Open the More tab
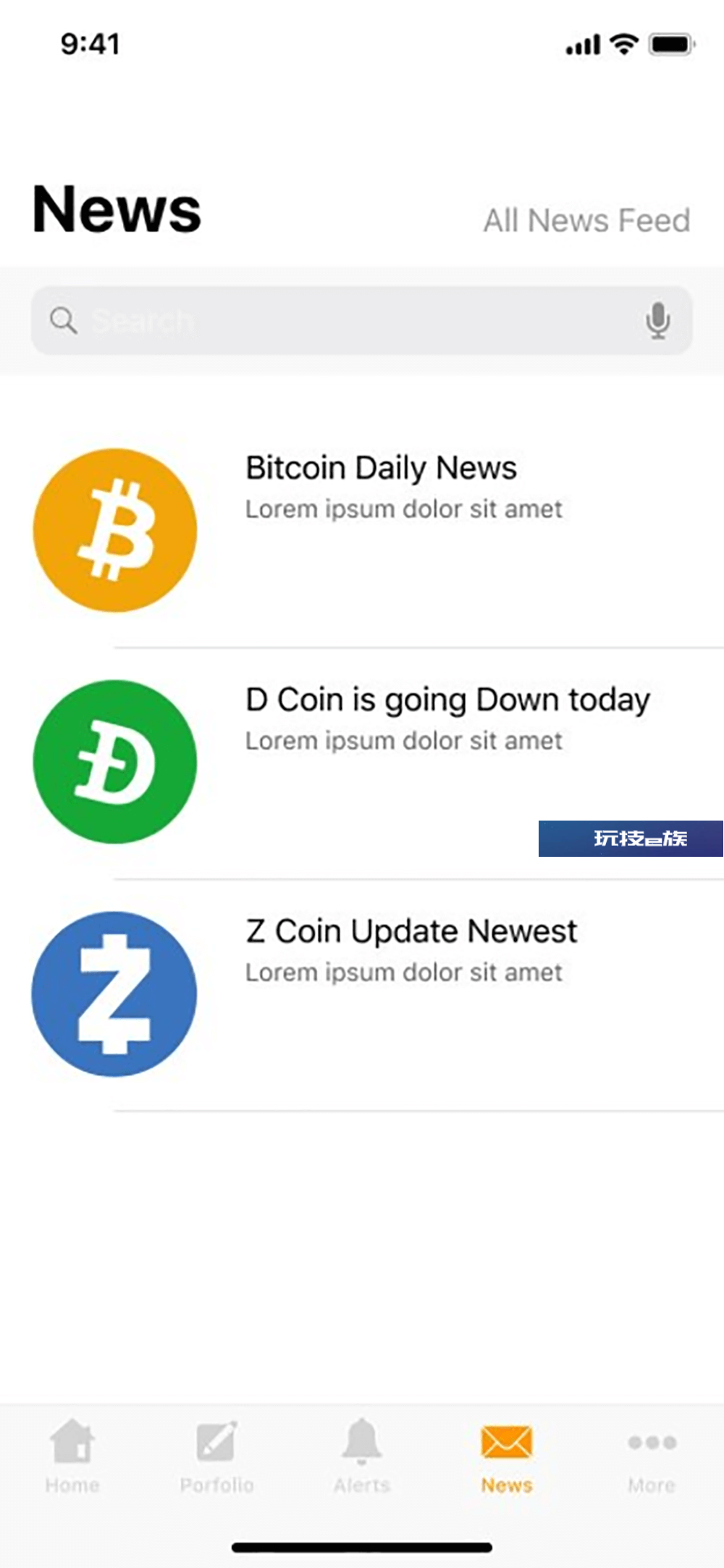 click(652, 1456)
